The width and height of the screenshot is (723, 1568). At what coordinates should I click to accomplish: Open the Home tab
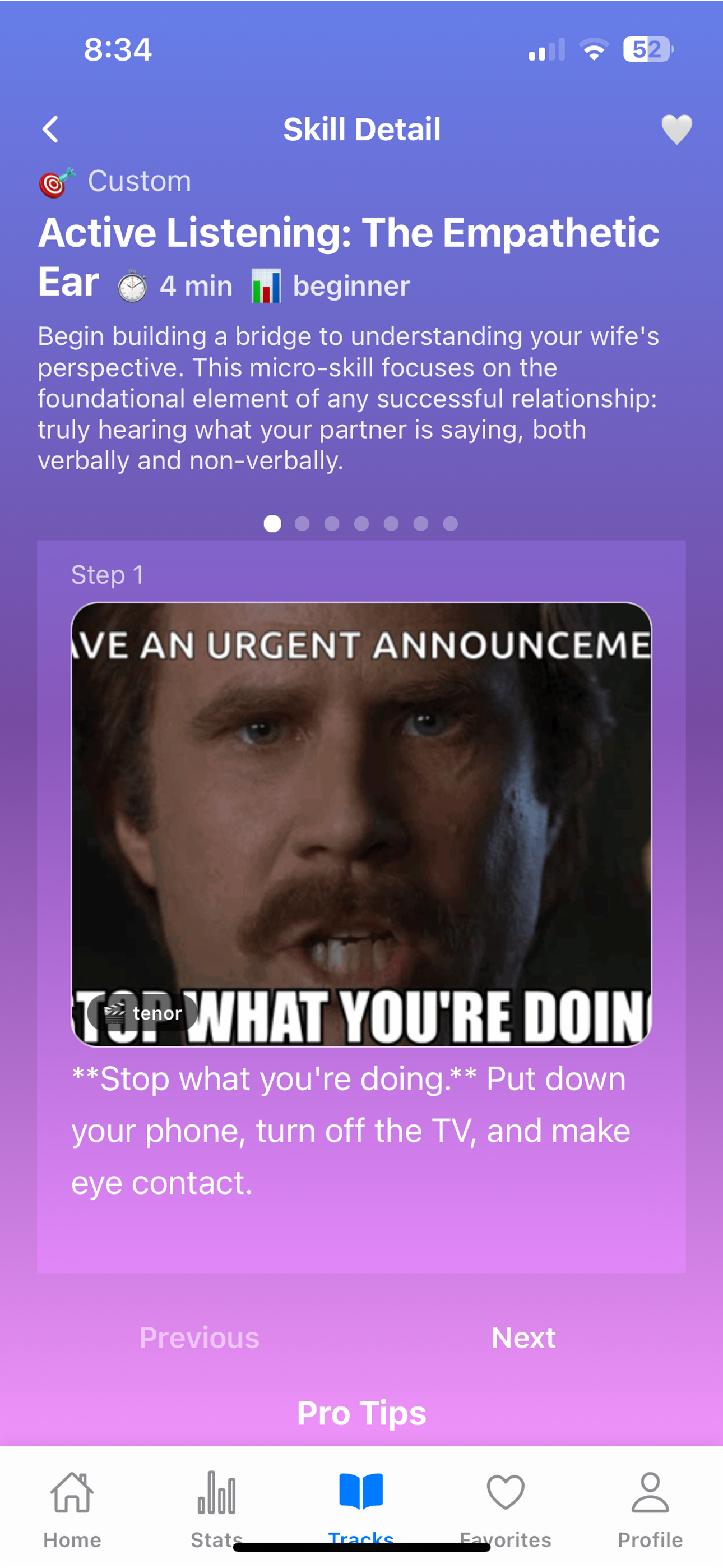(72, 1507)
